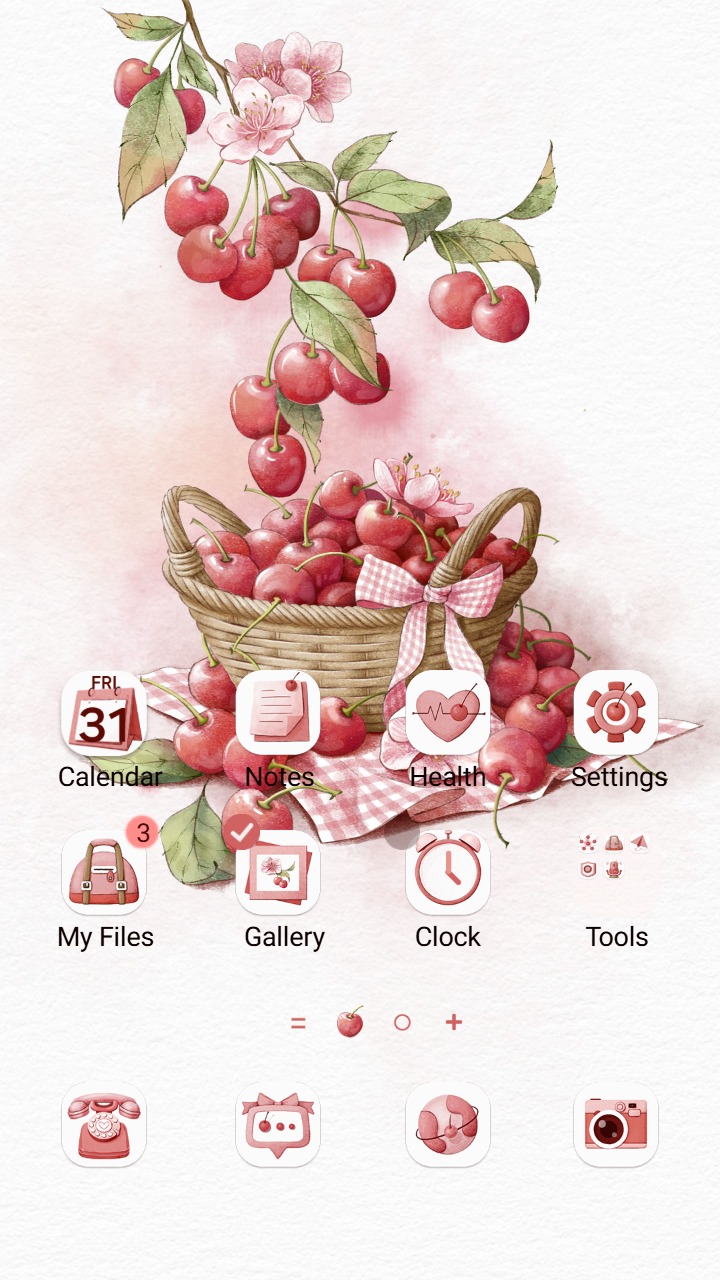Open the Phone dialer in the dock
720x1280 pixels.
[x=104, y=1124]
